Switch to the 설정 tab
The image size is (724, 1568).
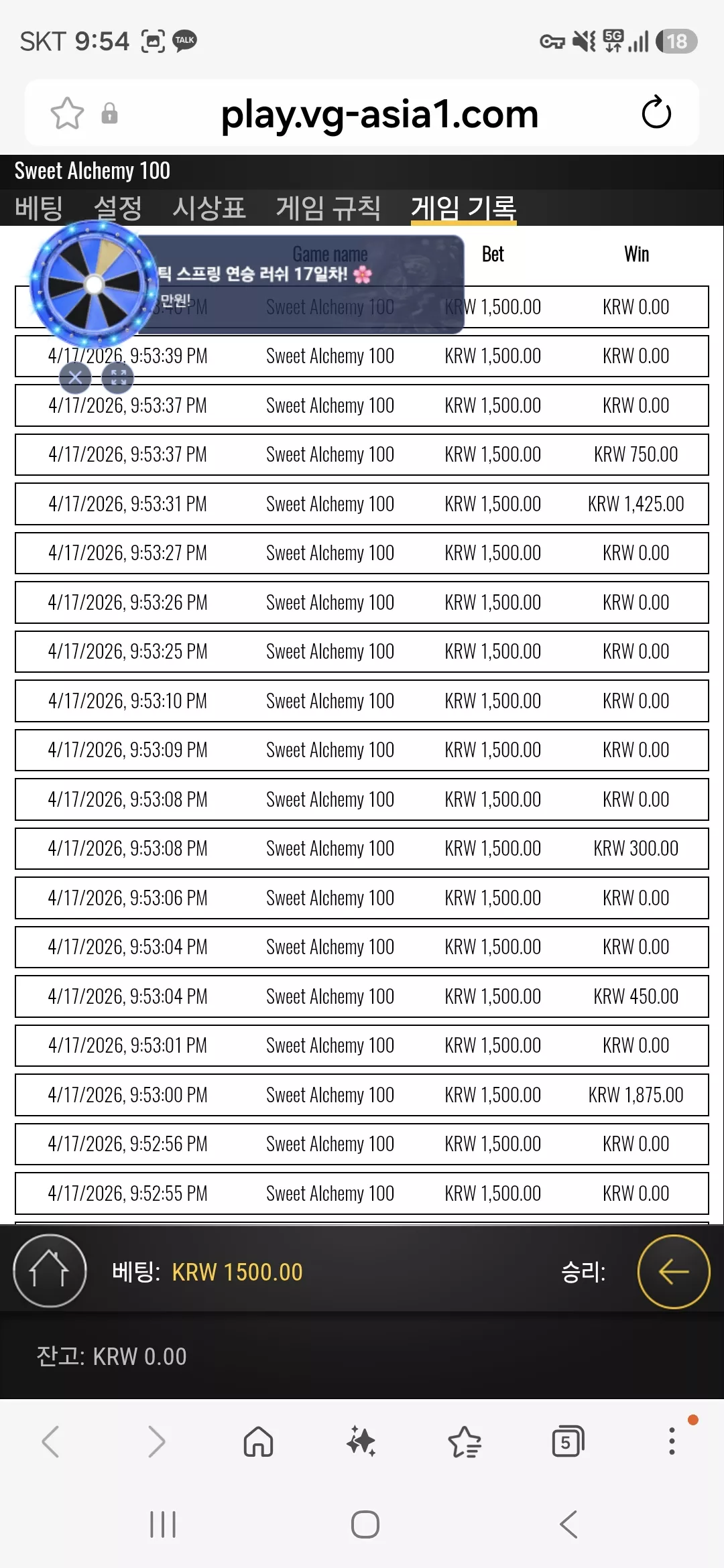pos(118,208)
